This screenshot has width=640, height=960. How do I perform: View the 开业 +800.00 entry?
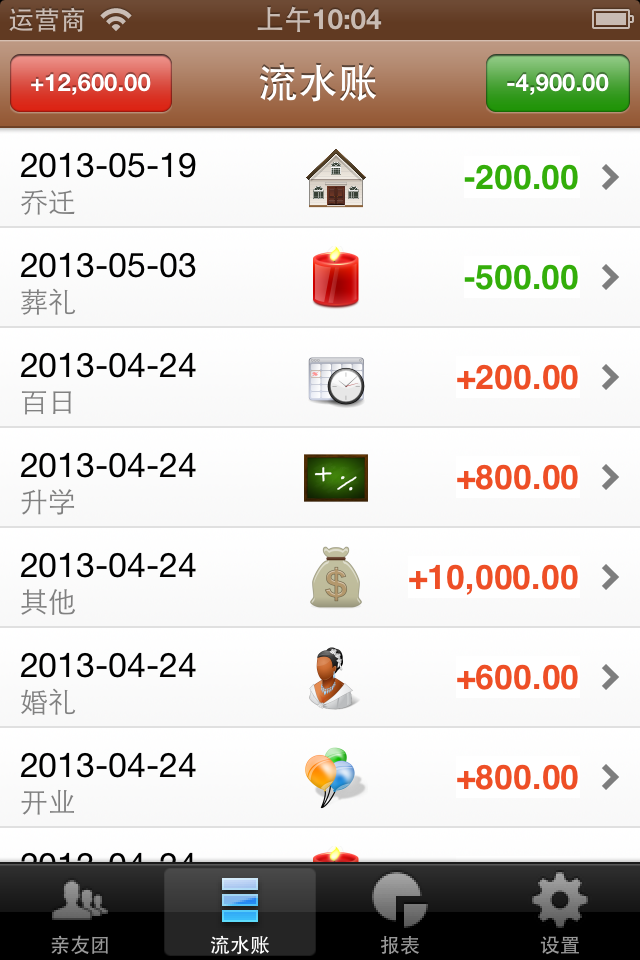click(320, 778)
